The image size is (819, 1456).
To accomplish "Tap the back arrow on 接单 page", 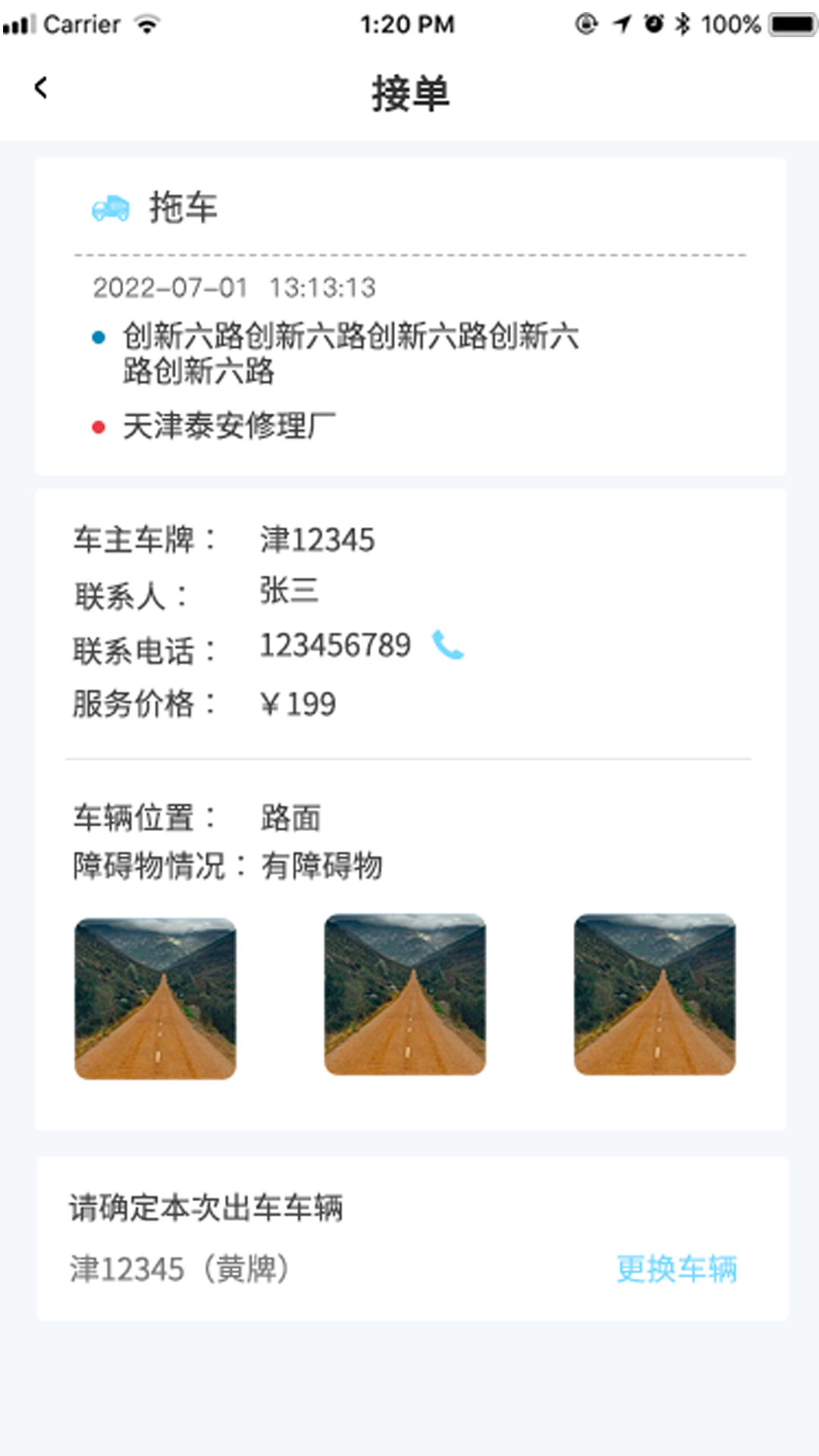I will pos(42,87).
